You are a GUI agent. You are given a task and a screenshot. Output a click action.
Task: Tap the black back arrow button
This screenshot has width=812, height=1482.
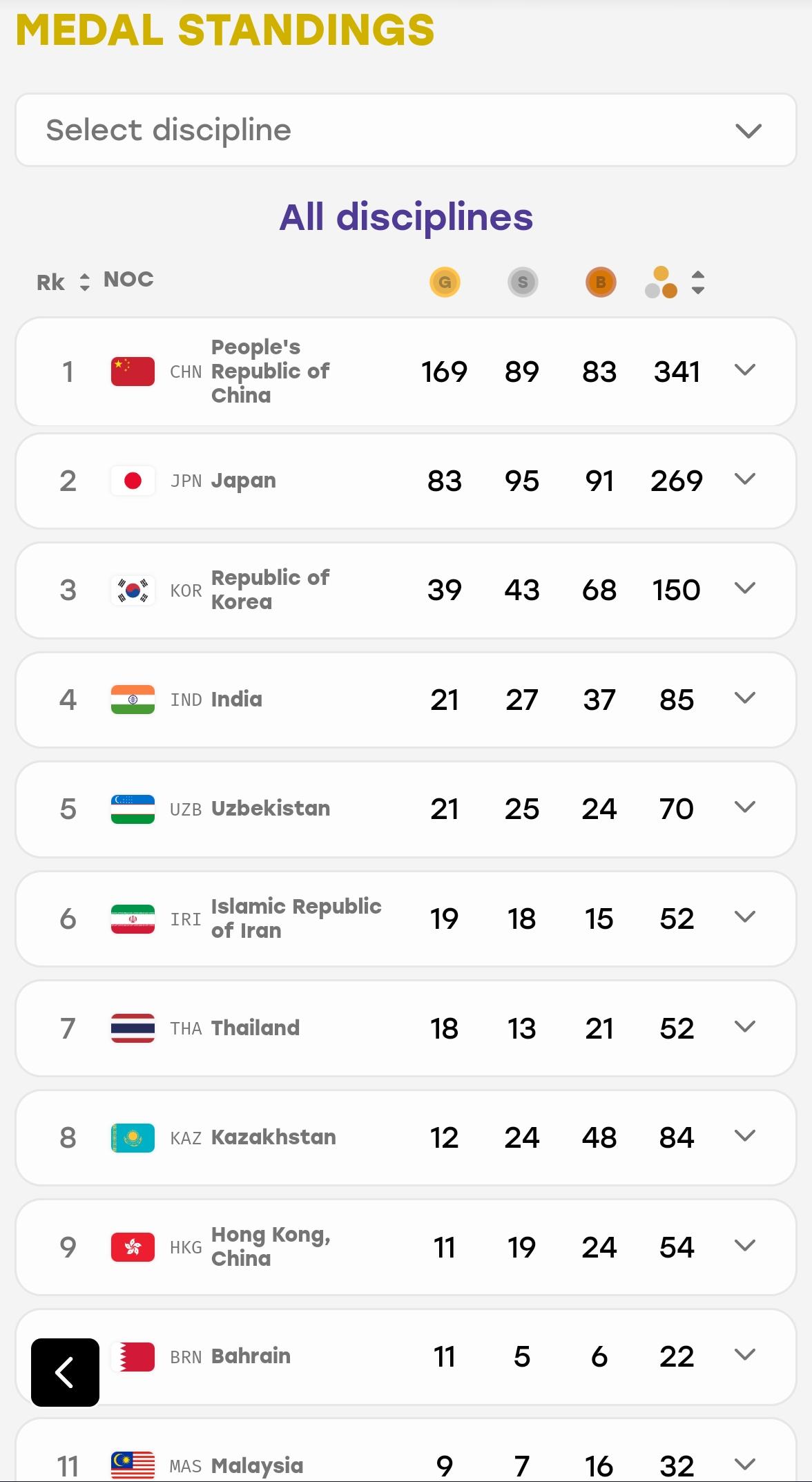coord(65,1372)
